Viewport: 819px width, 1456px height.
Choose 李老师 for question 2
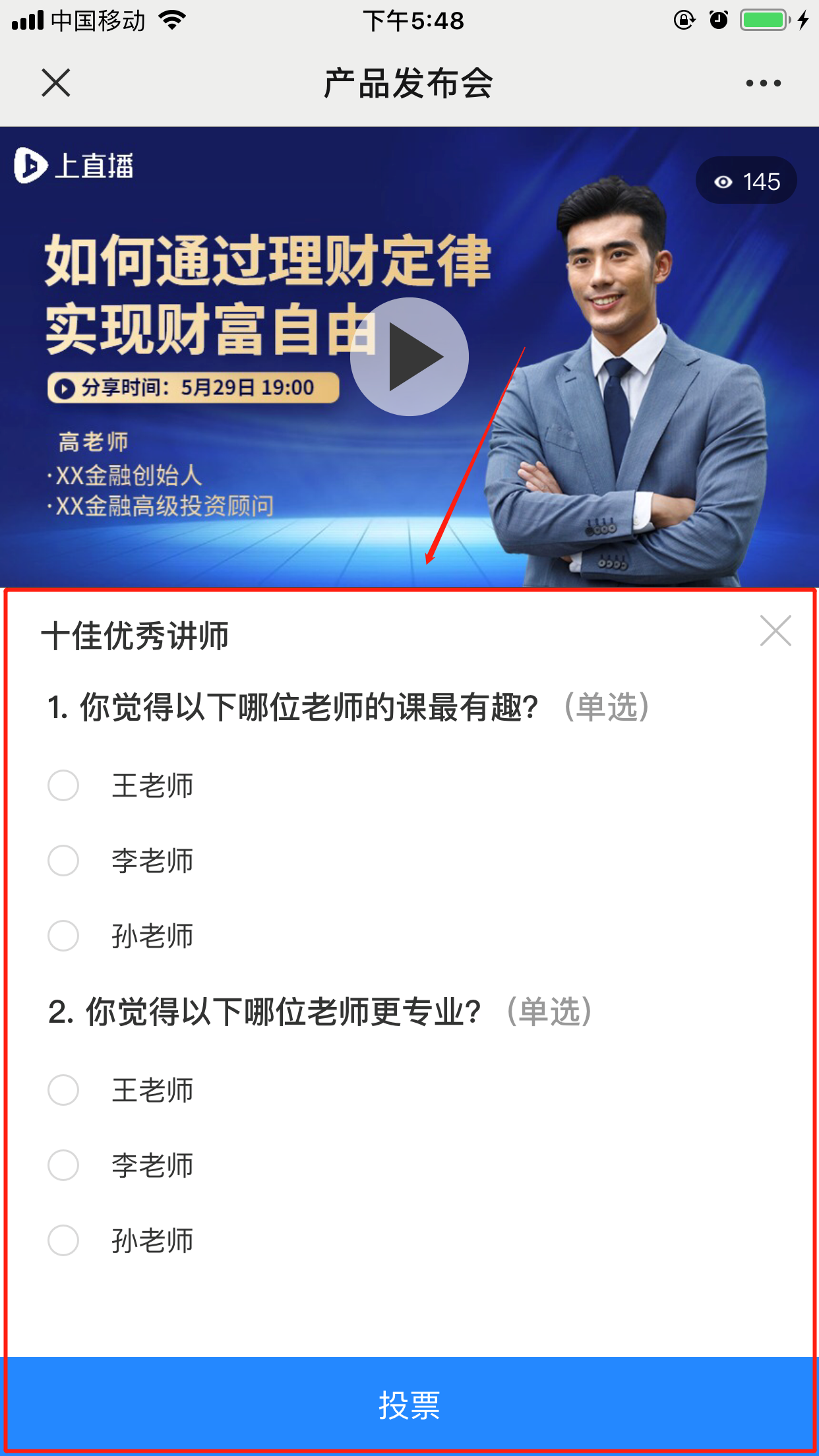(x=63, y=1165)
